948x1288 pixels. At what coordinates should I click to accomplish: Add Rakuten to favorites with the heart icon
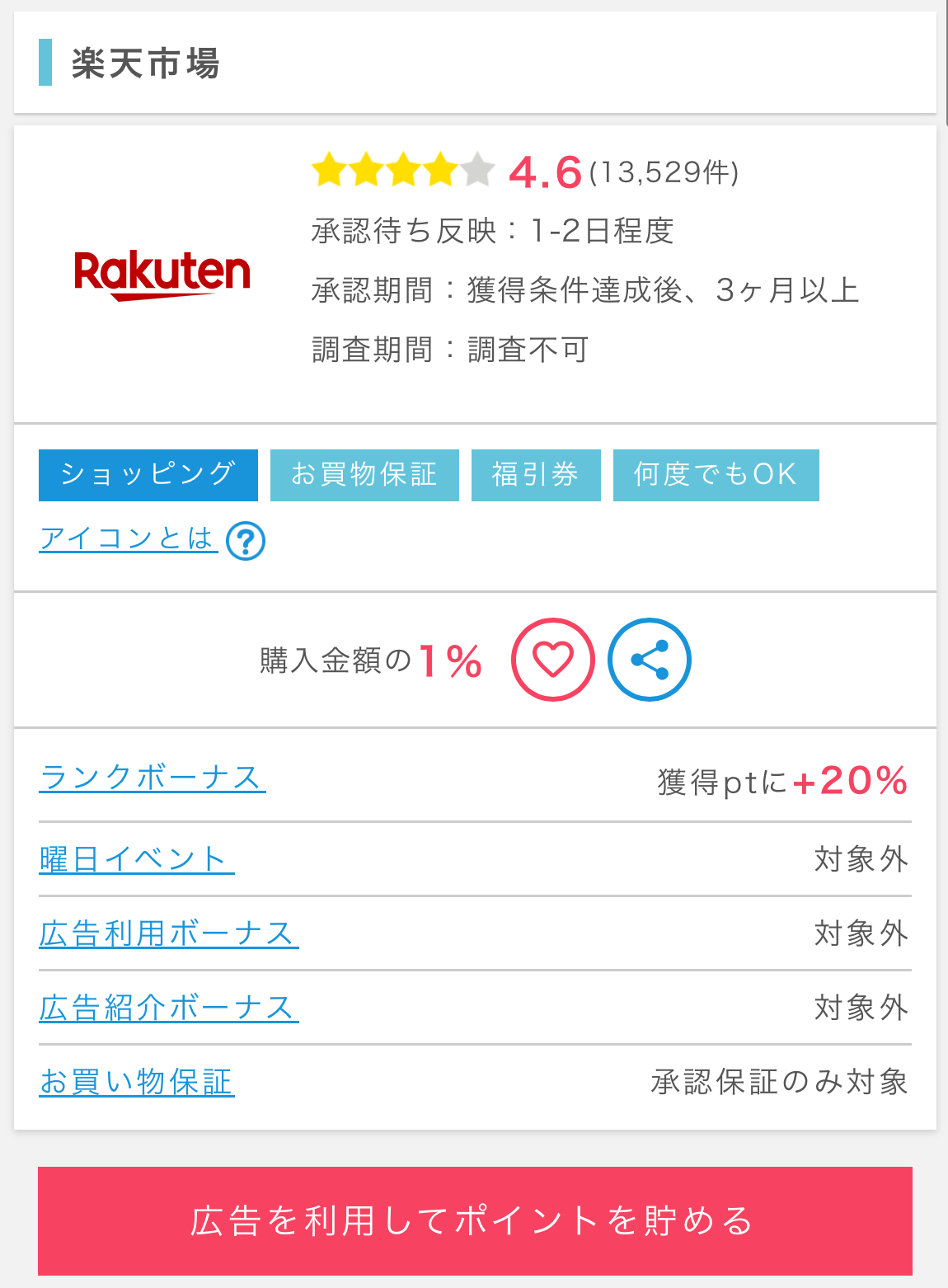[552, 660]
